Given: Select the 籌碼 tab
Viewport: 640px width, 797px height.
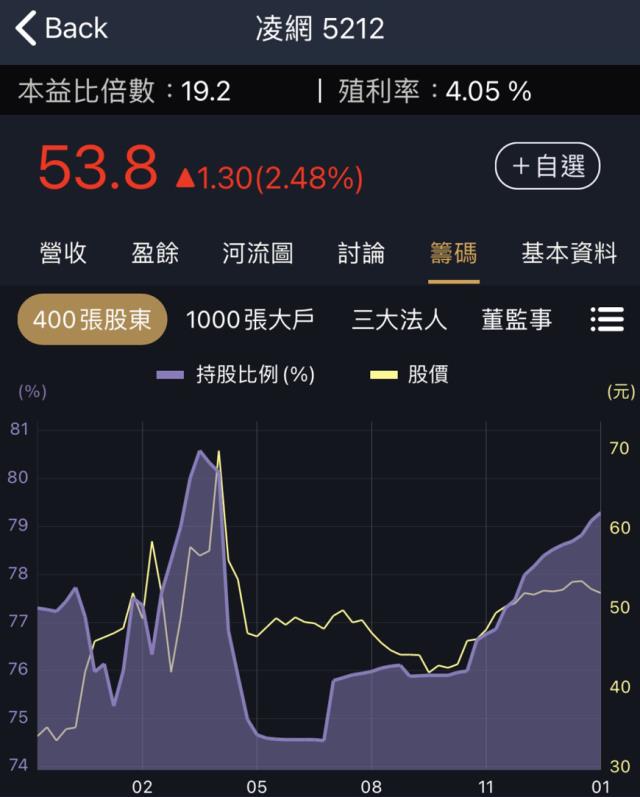Looking at the screenshot, I should pyautogui.click(x=453, y=253).
